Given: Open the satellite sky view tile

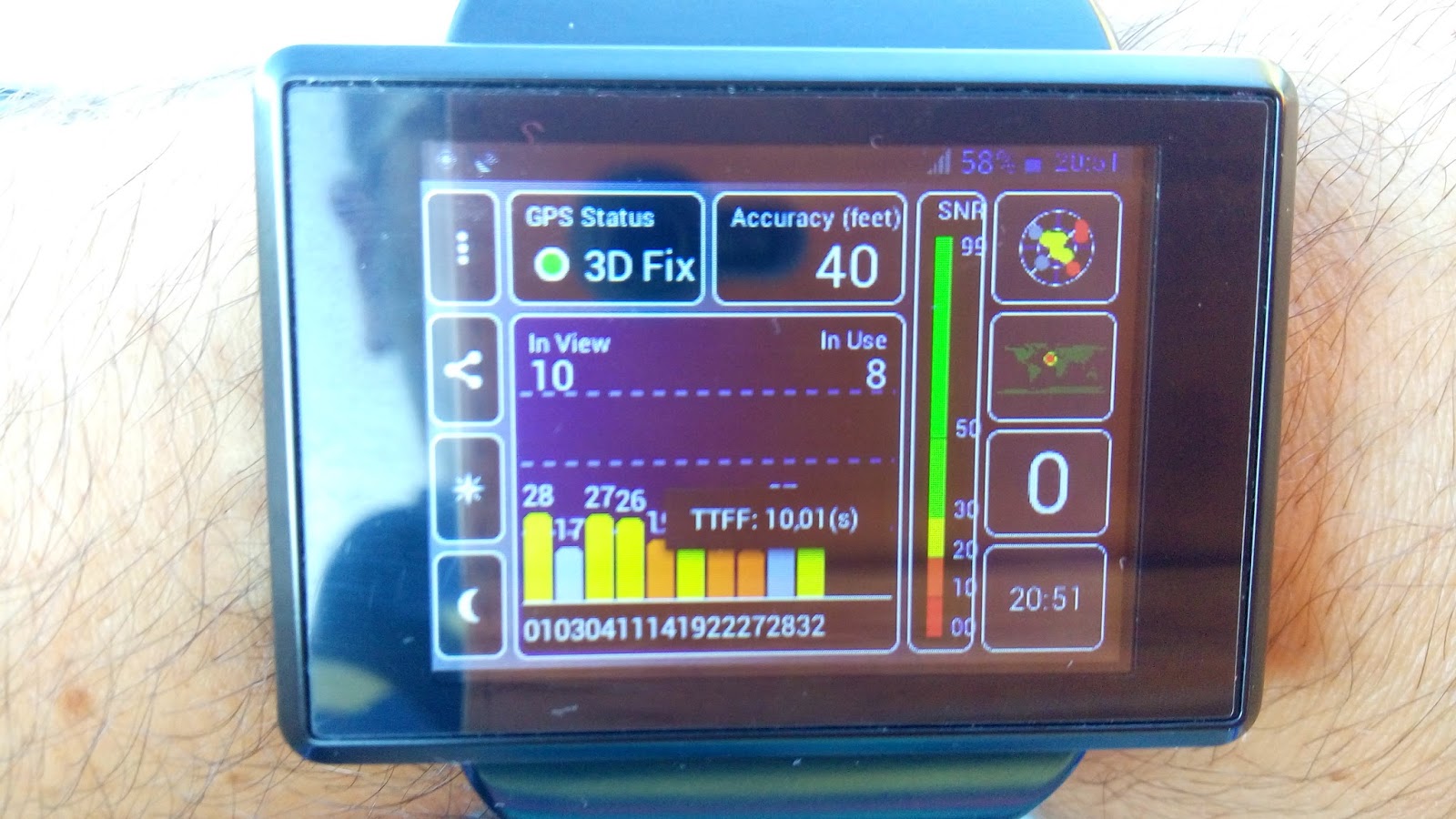Looking at the screenshot, I should (x=1056, y=247).
